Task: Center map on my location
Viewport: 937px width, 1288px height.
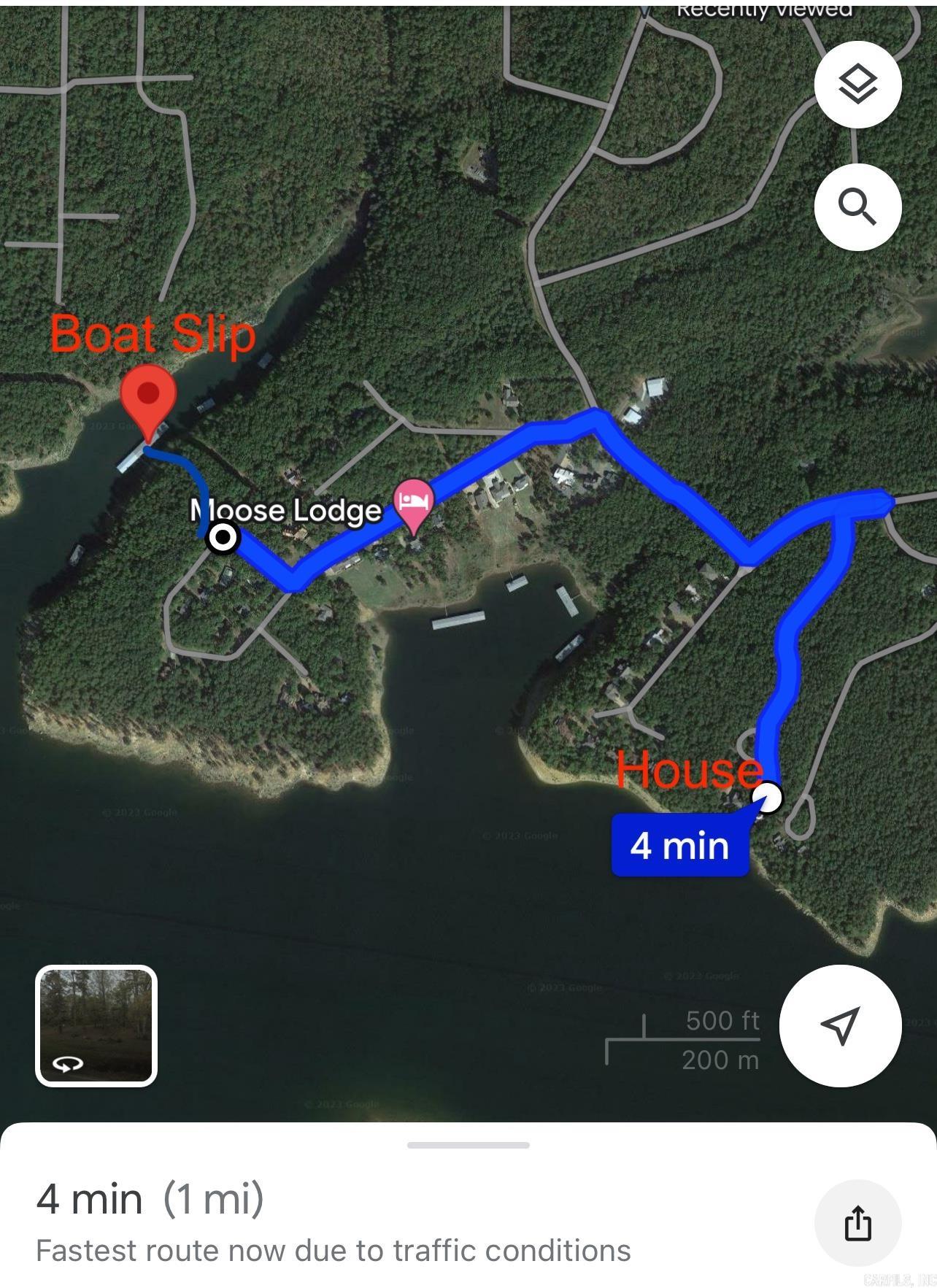Action: 839,1025
